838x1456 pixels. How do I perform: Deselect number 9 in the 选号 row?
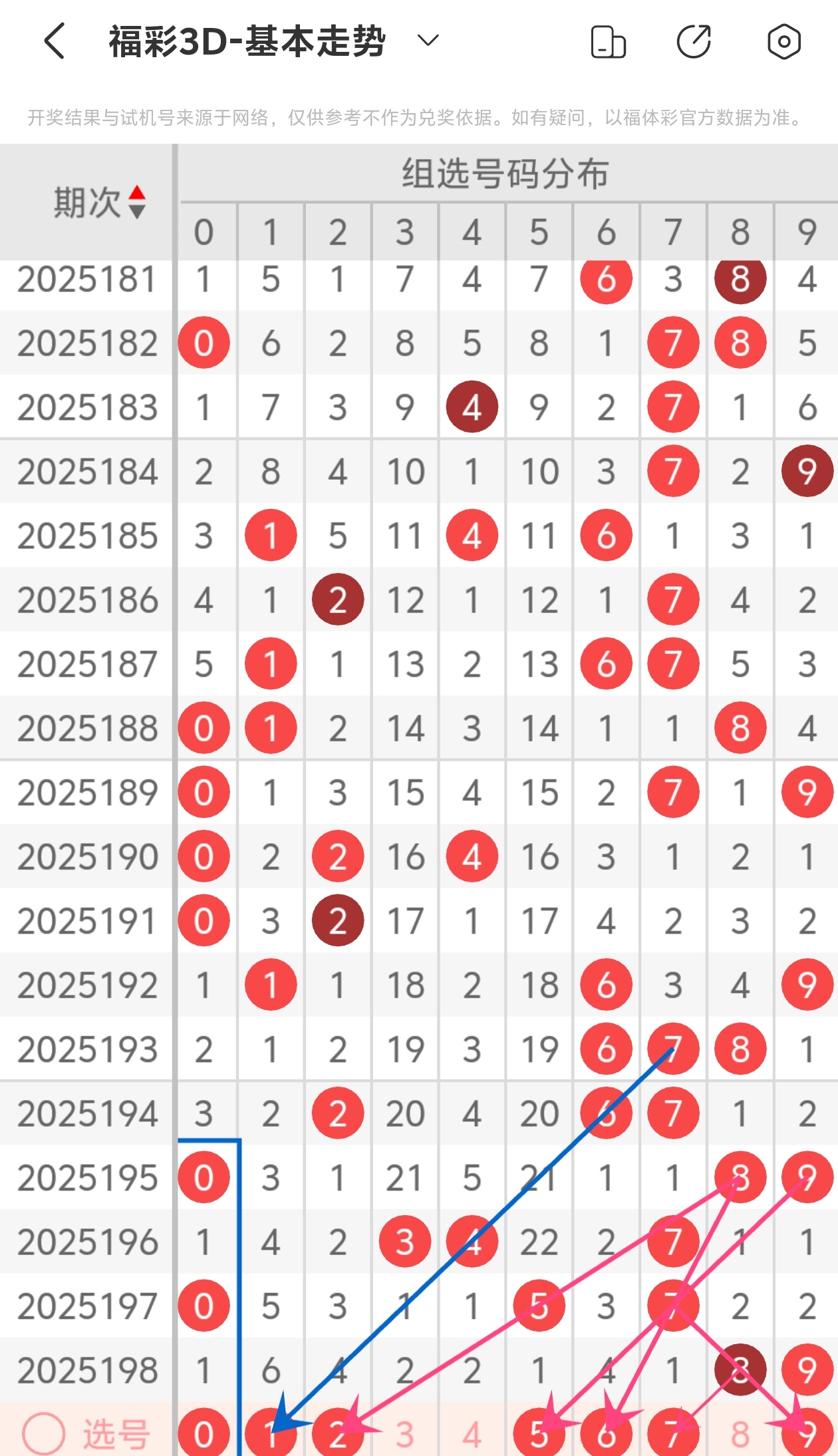tap(807, 1434)
